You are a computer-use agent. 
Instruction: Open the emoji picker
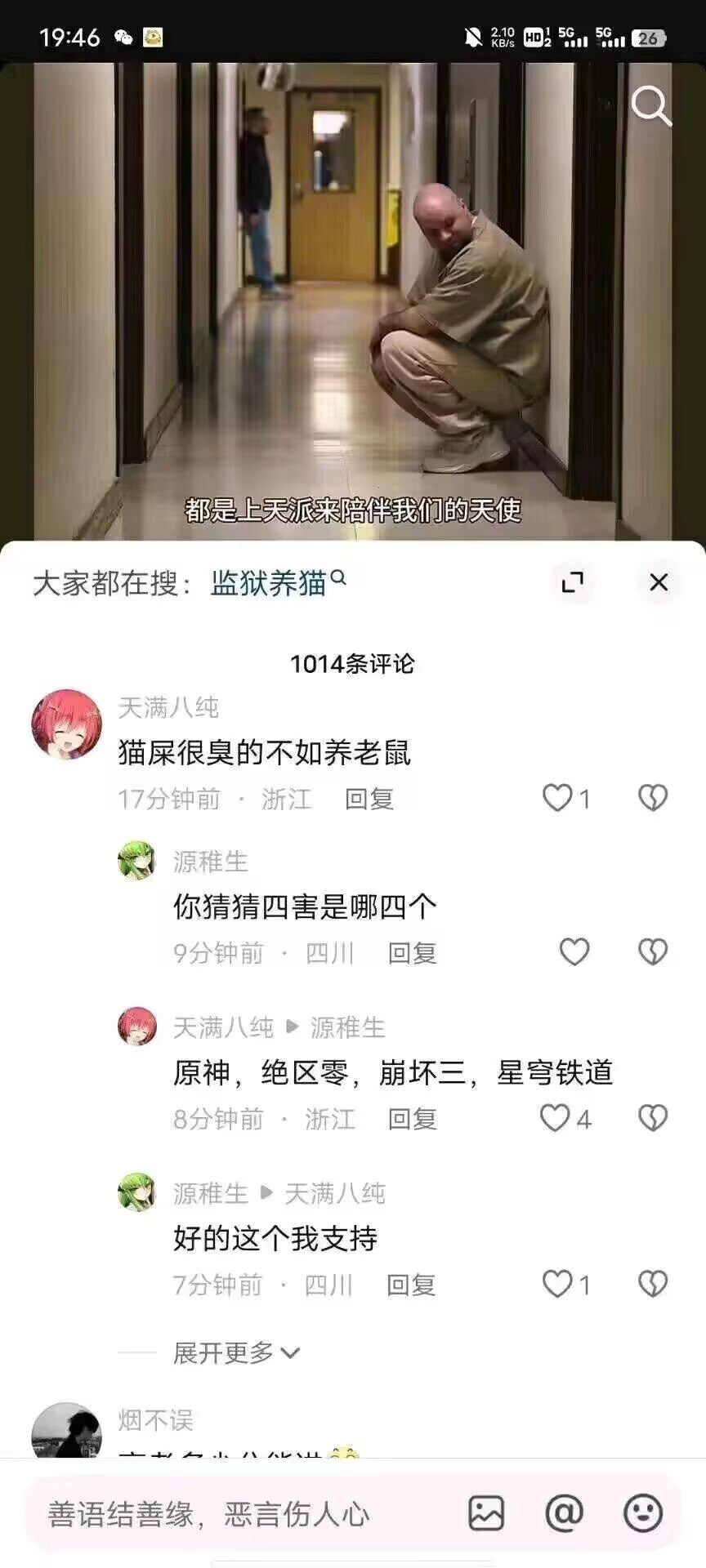[x=643, y=1513]
